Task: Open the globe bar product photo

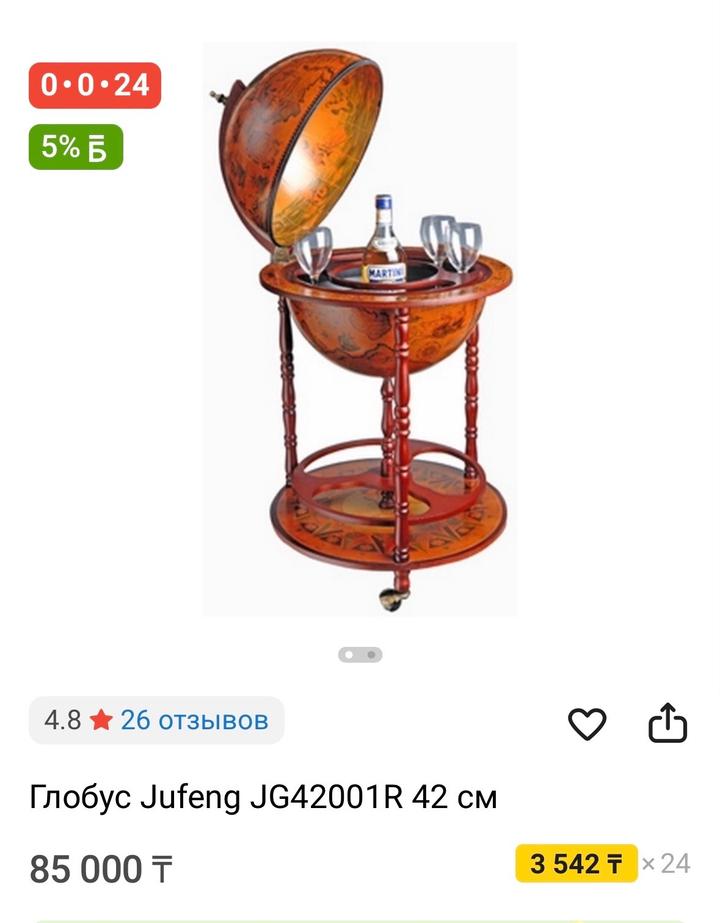Action: 360,330
